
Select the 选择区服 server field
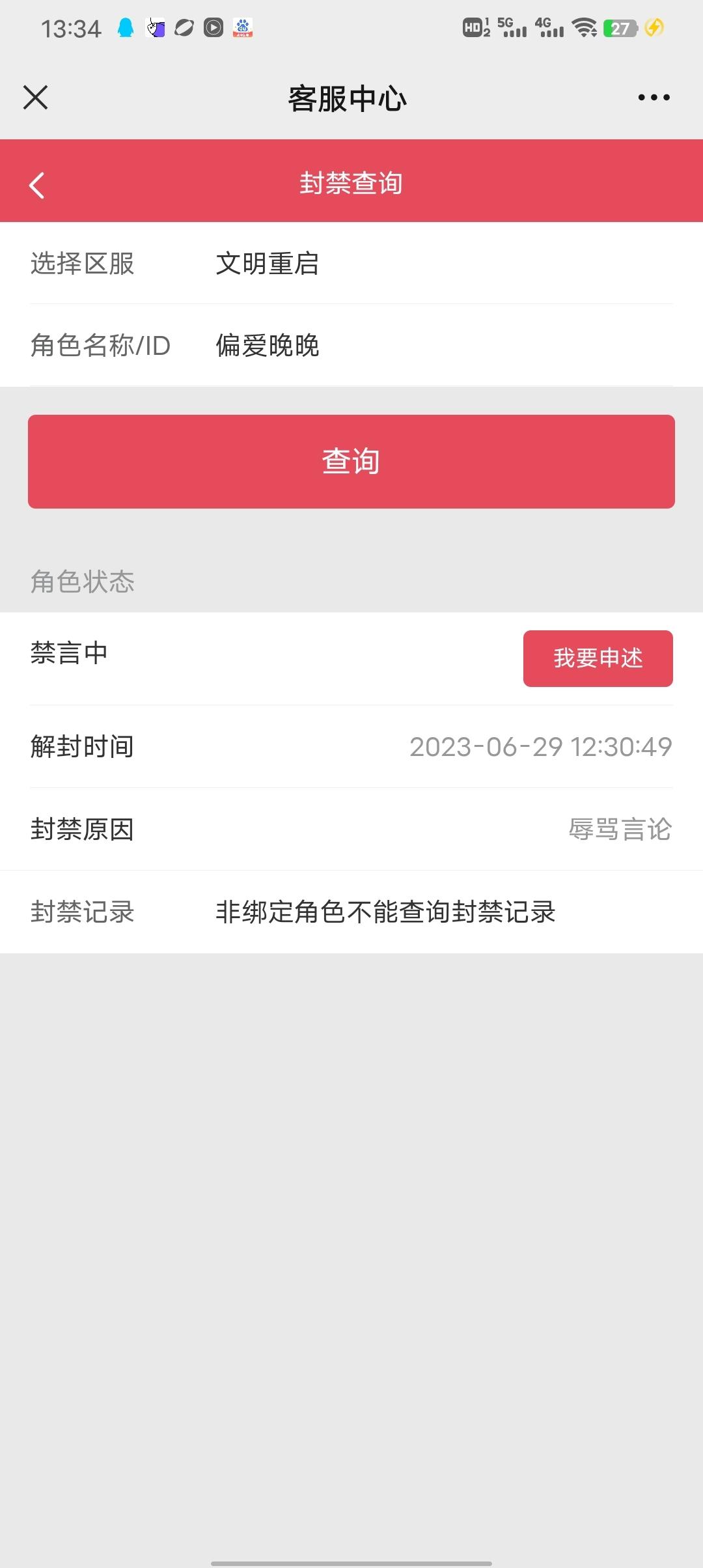pos(351,264)
